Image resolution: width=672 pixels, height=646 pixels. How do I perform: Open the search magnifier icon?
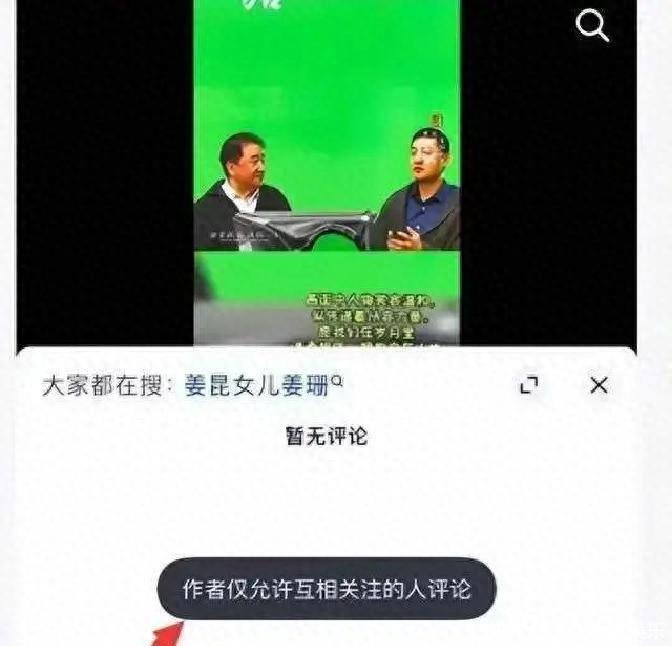click(592, 27)
